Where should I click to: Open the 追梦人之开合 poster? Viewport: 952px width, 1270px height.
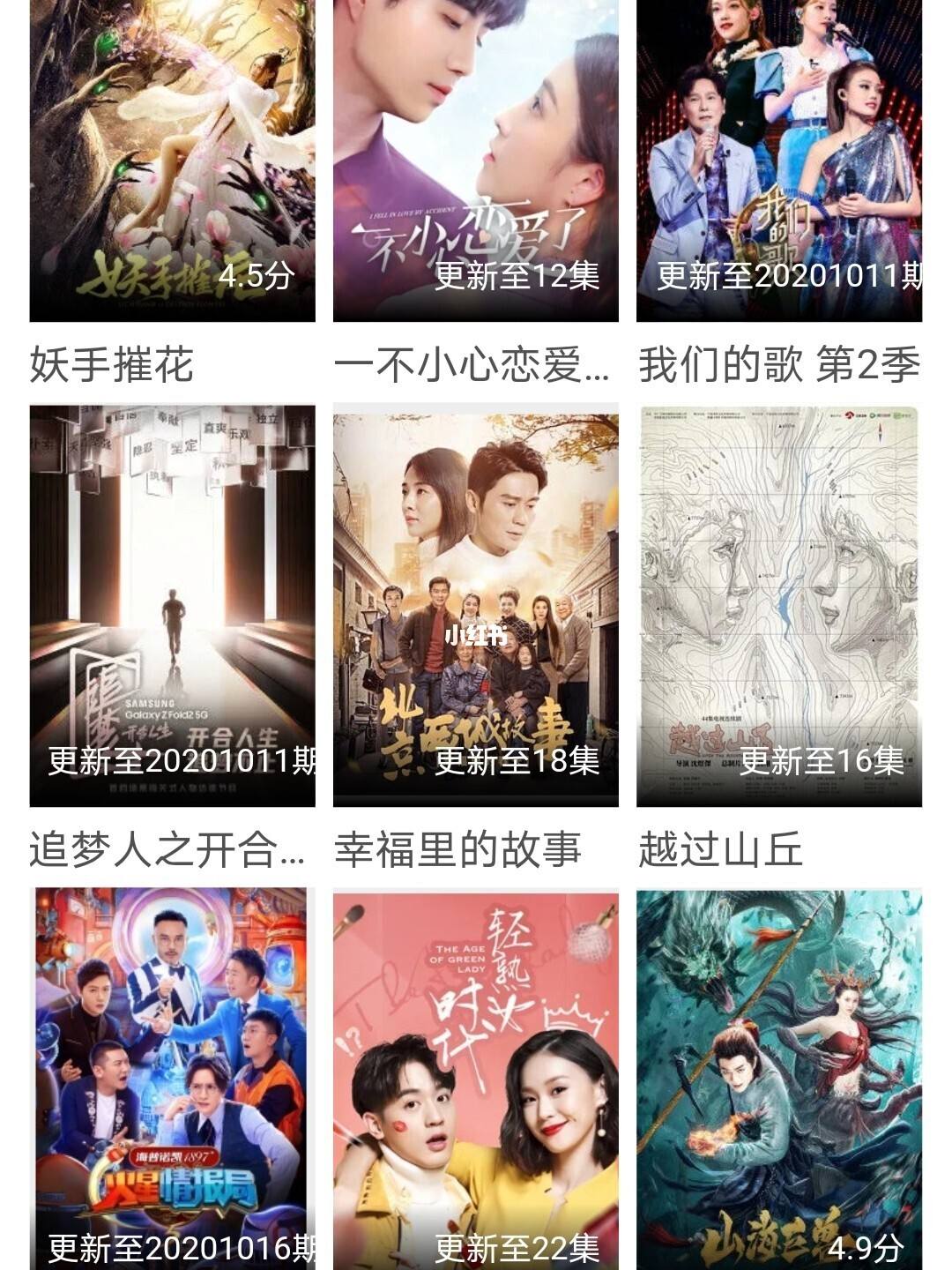(x=167, y=582)
